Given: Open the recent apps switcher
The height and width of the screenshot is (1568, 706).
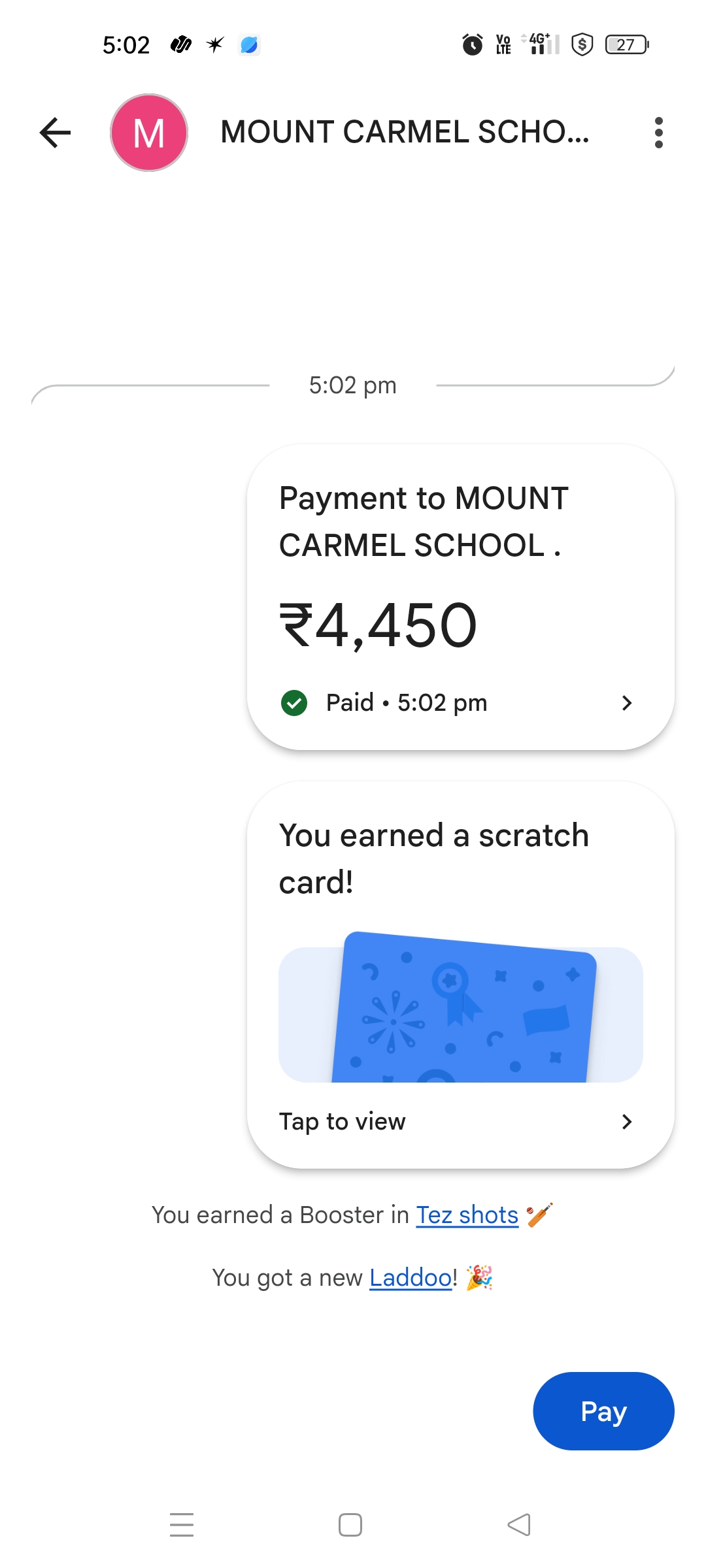Looking at the screenshot, I should [x=182, y=1525].
